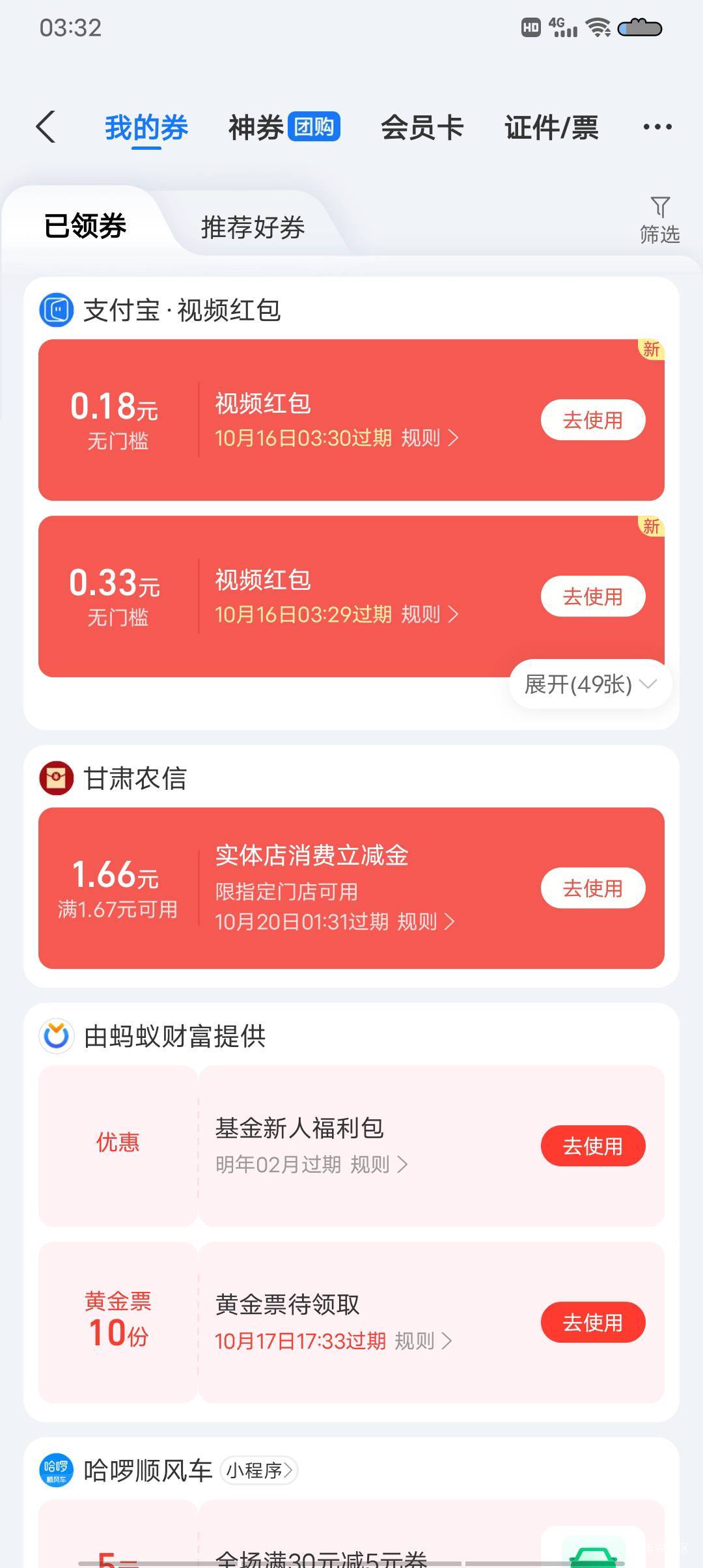Open the 哈啰顺风车 小程序 link
Viewport: 703px width, 1568px height.
(259, 1470)
